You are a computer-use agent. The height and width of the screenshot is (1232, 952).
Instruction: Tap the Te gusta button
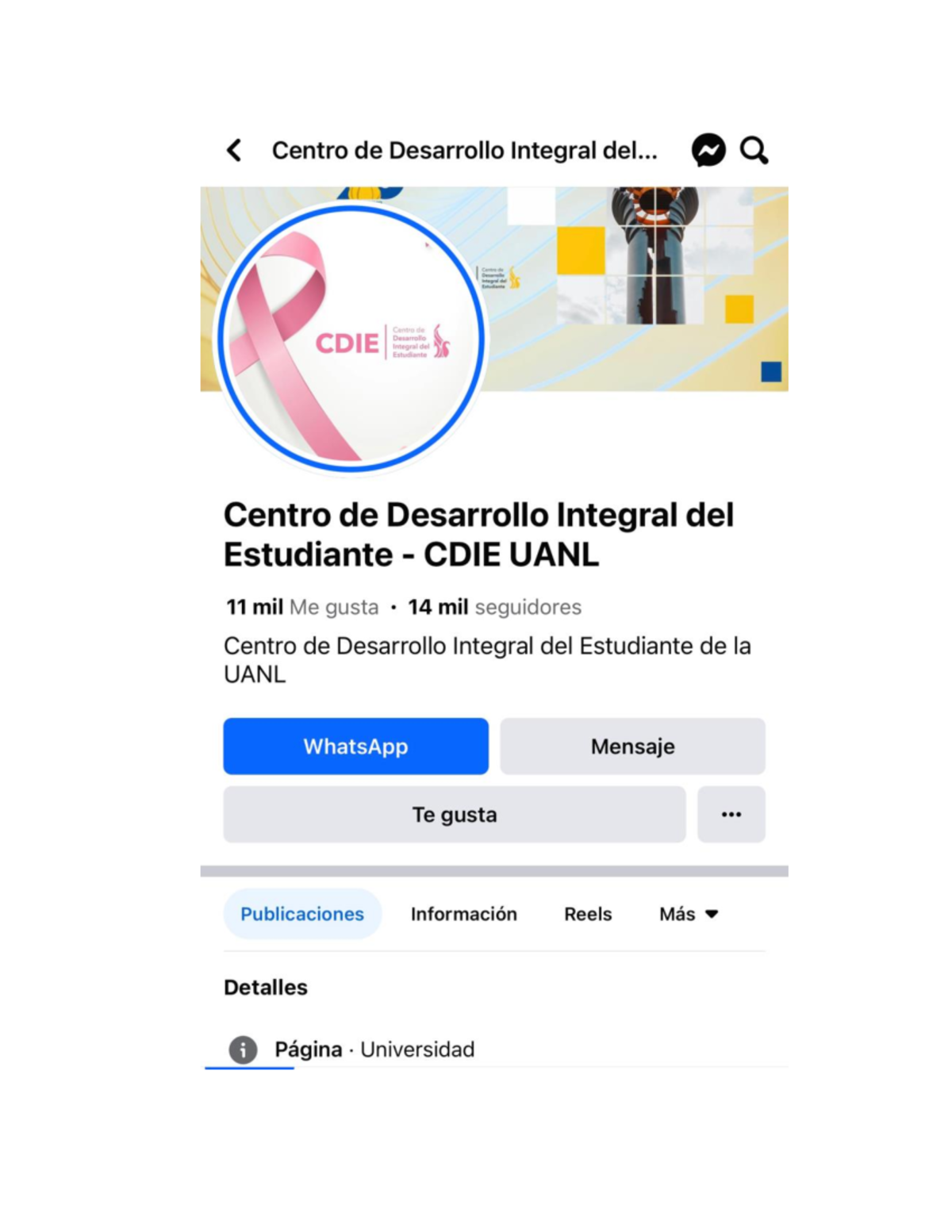point(454,815)
